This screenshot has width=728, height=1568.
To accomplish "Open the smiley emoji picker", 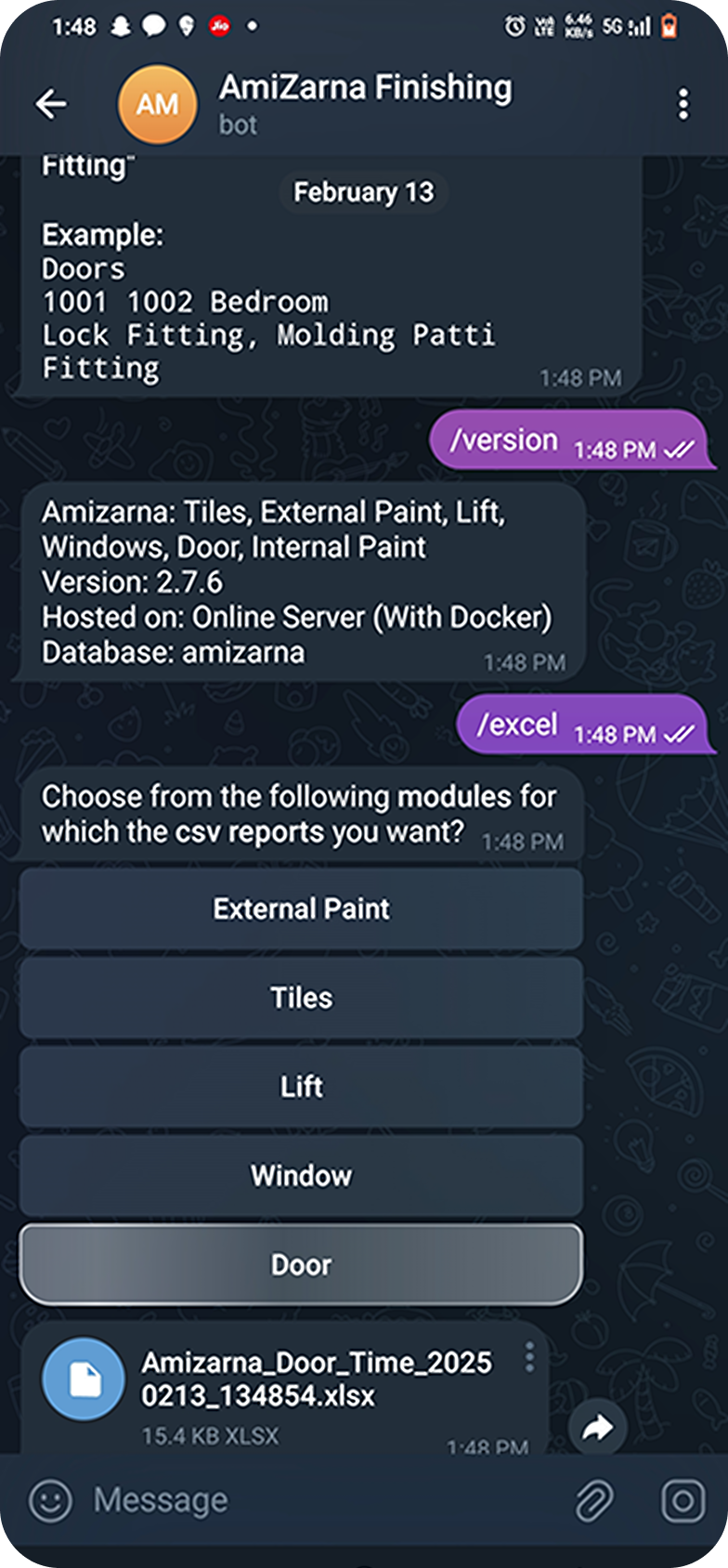I will (51, 1498).
